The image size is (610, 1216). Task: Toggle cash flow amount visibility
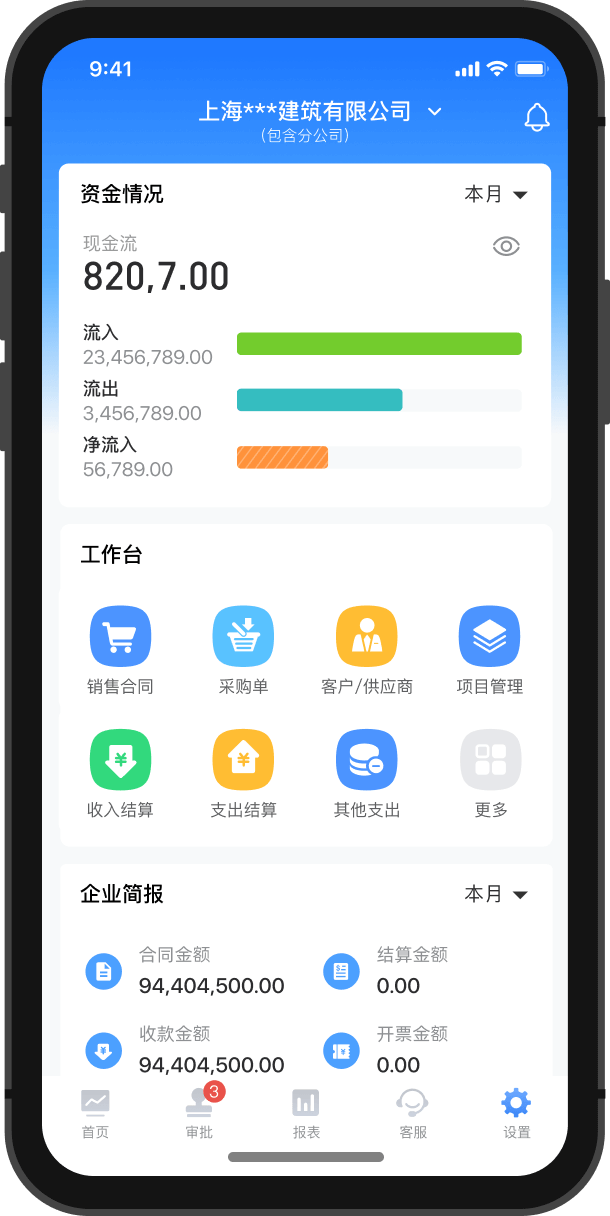[x=506, y=246]
